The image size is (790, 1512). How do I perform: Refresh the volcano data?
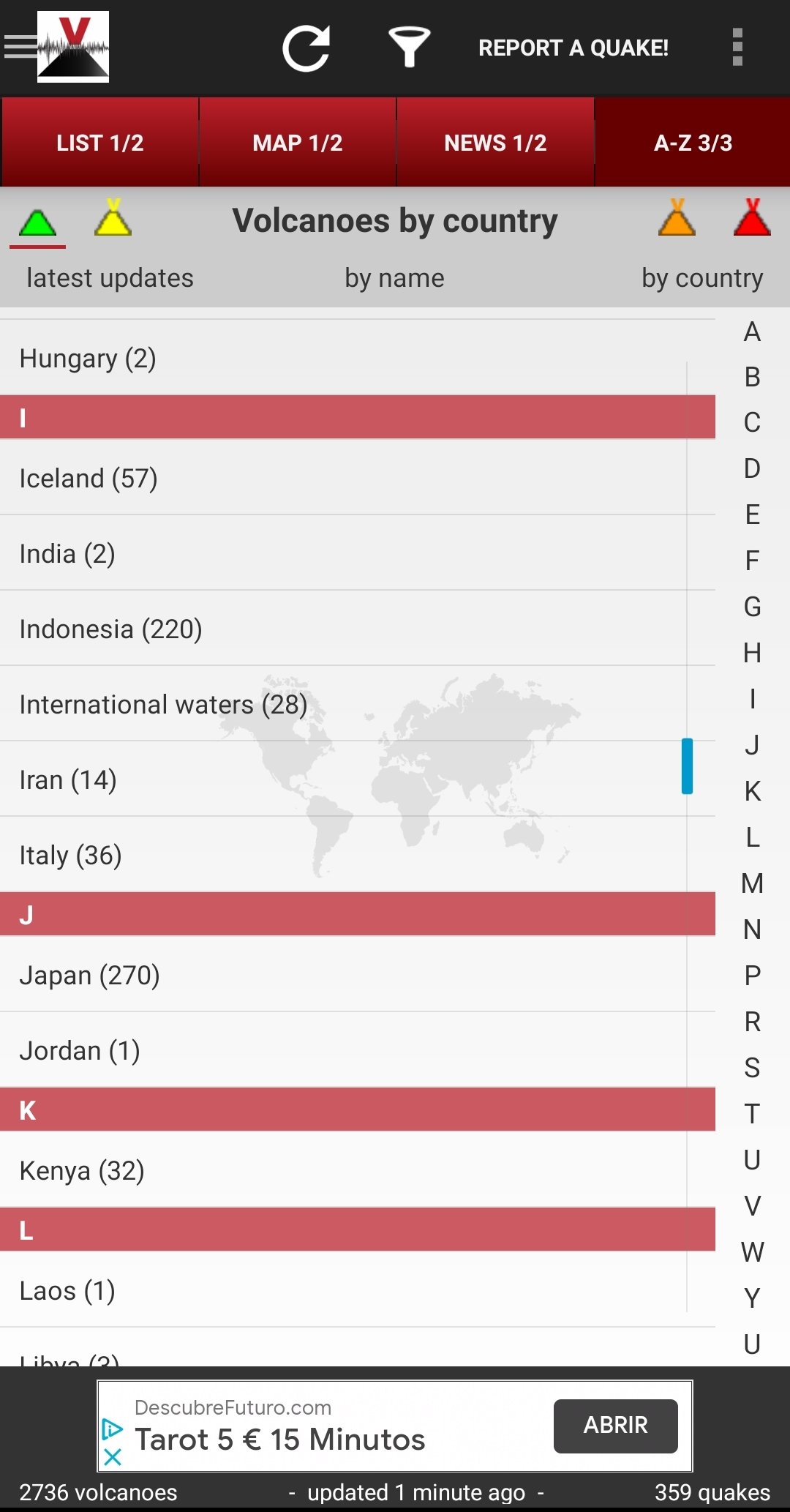coord(306,48)
